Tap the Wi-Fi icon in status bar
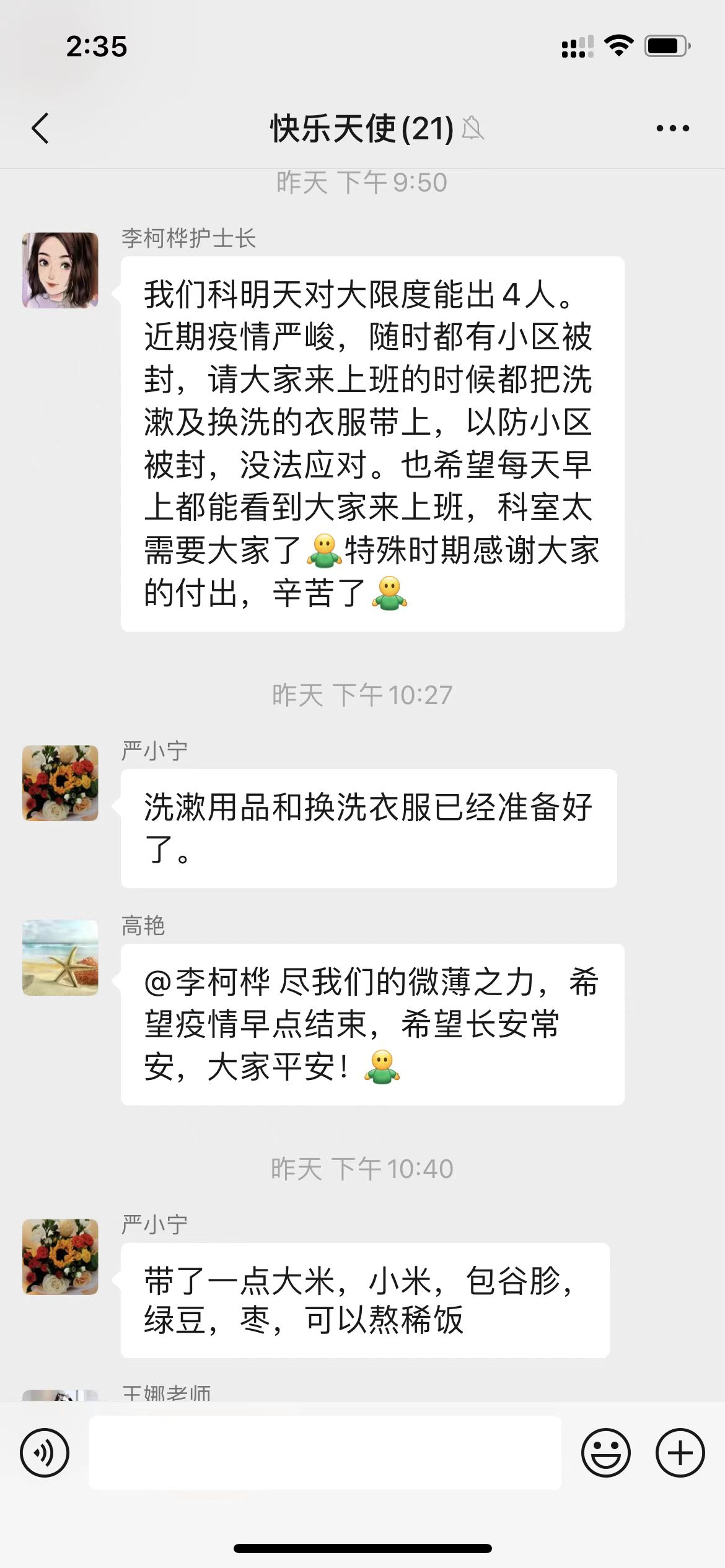 [x=618, y=45]
